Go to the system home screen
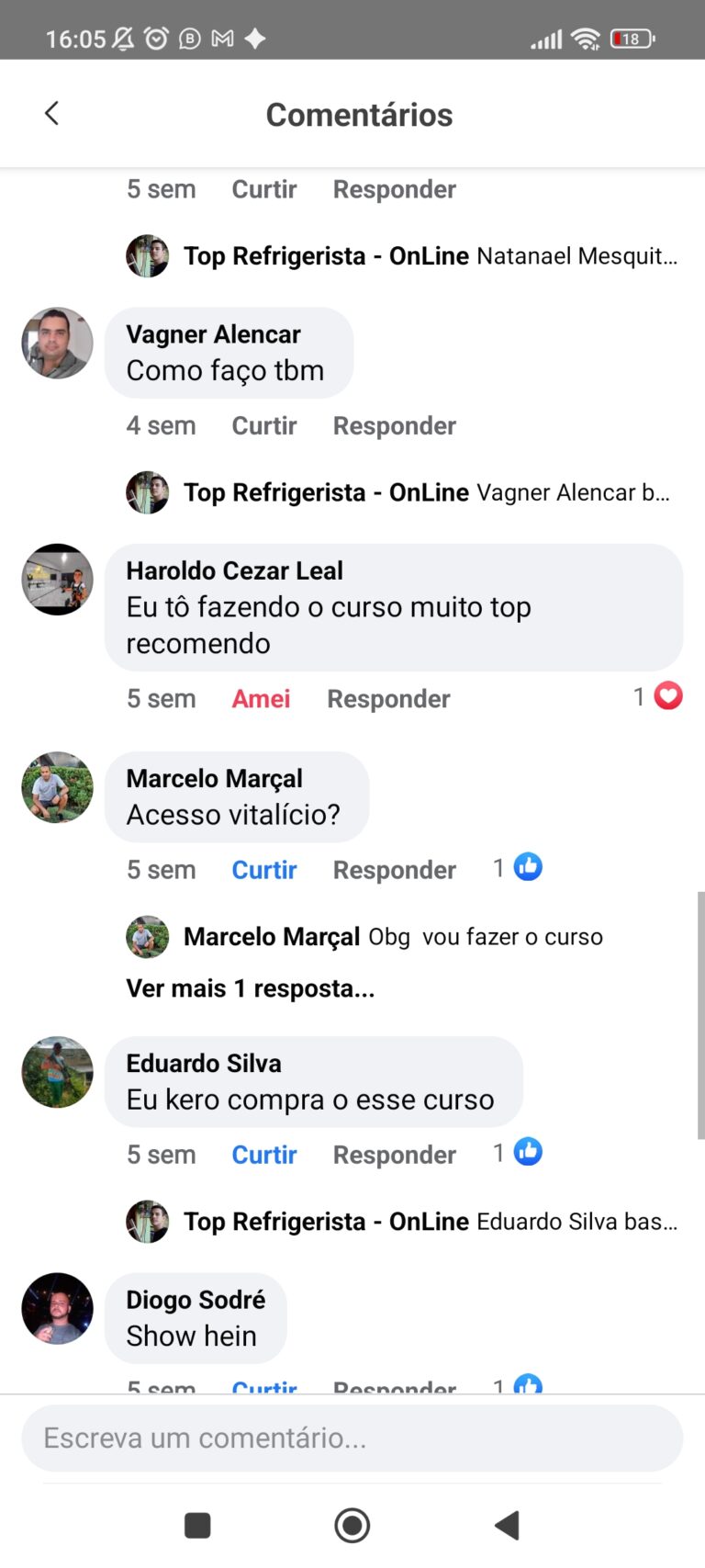 click(352, 1526)
